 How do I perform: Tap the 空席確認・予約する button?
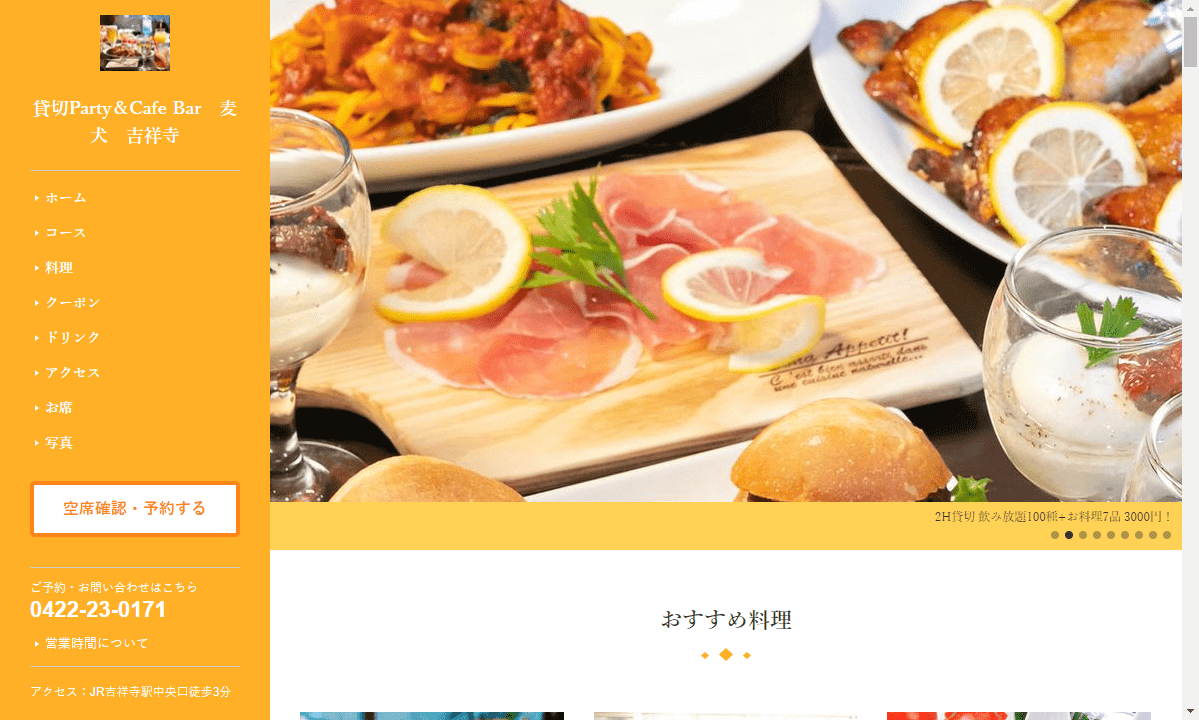[x=135, y=509]
